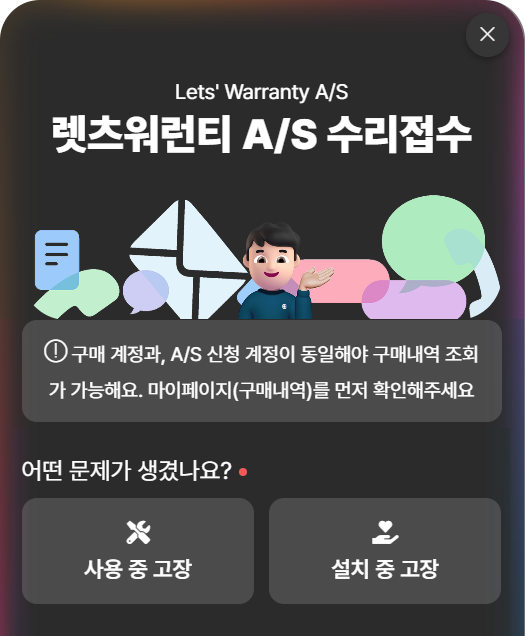The width and height of the screenshot is (525, 636).
Task: Close the A/S repair request dialog
Action: [487, 34]
